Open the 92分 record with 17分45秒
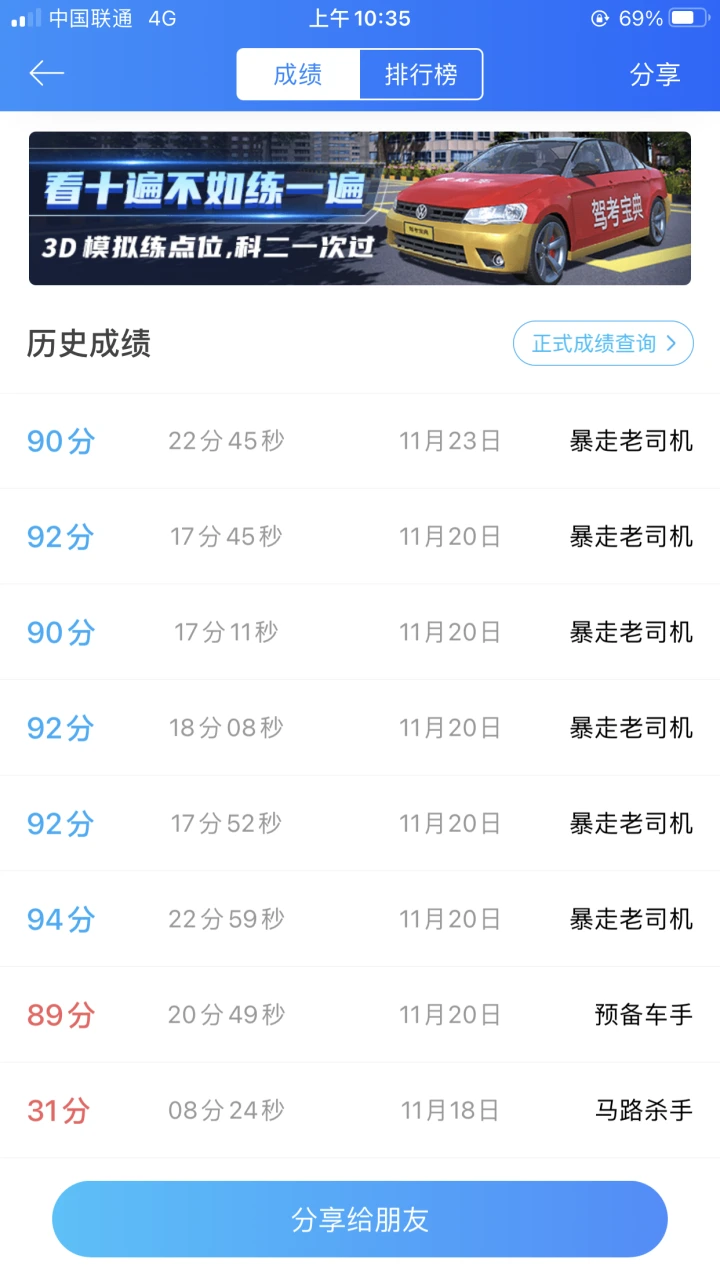This screenshot has width=720, height=1280. [360, 537]
